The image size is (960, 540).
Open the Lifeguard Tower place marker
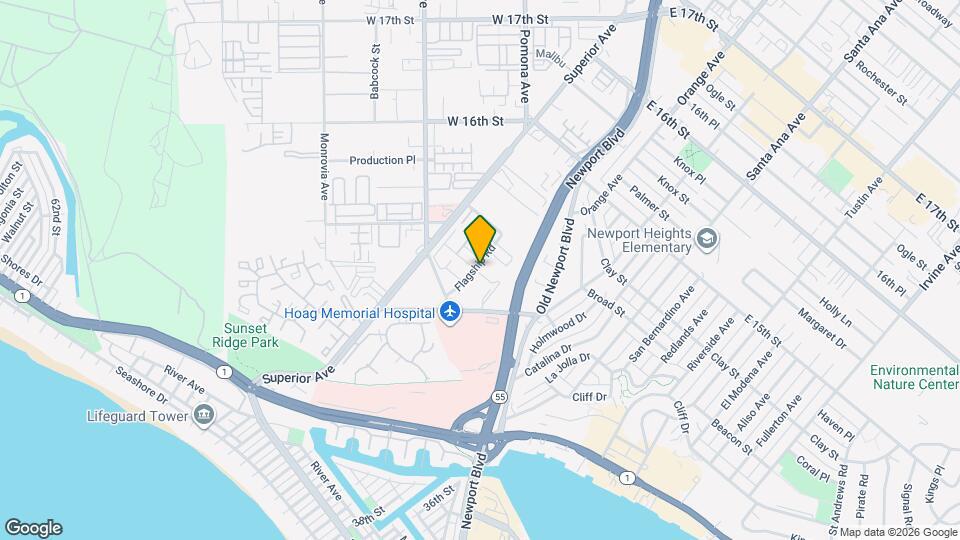click(203, 415)
